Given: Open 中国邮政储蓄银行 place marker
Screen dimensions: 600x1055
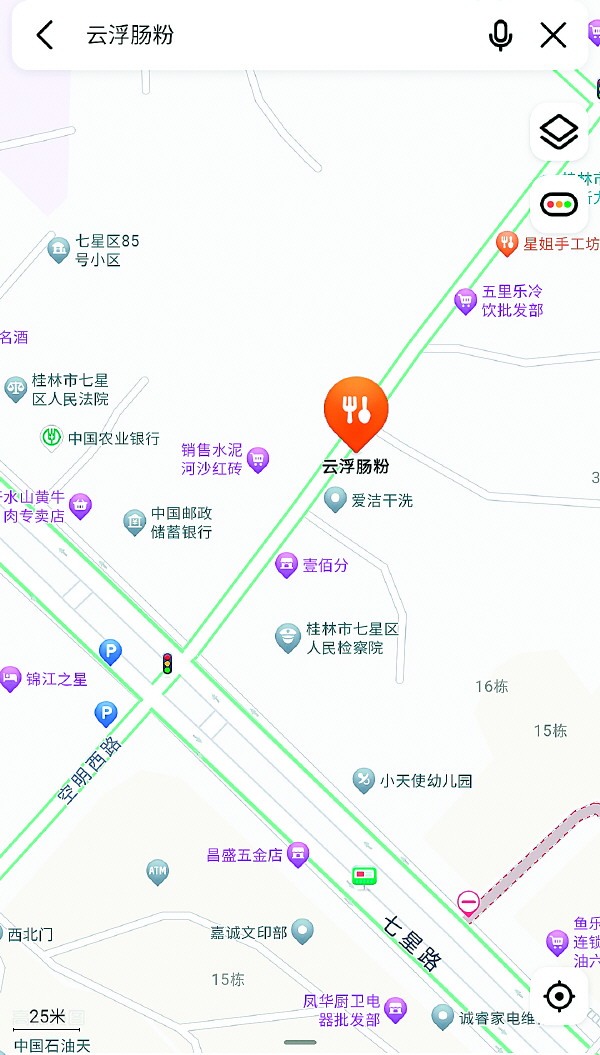Looking at the screenshot, I should pos(135,522).
